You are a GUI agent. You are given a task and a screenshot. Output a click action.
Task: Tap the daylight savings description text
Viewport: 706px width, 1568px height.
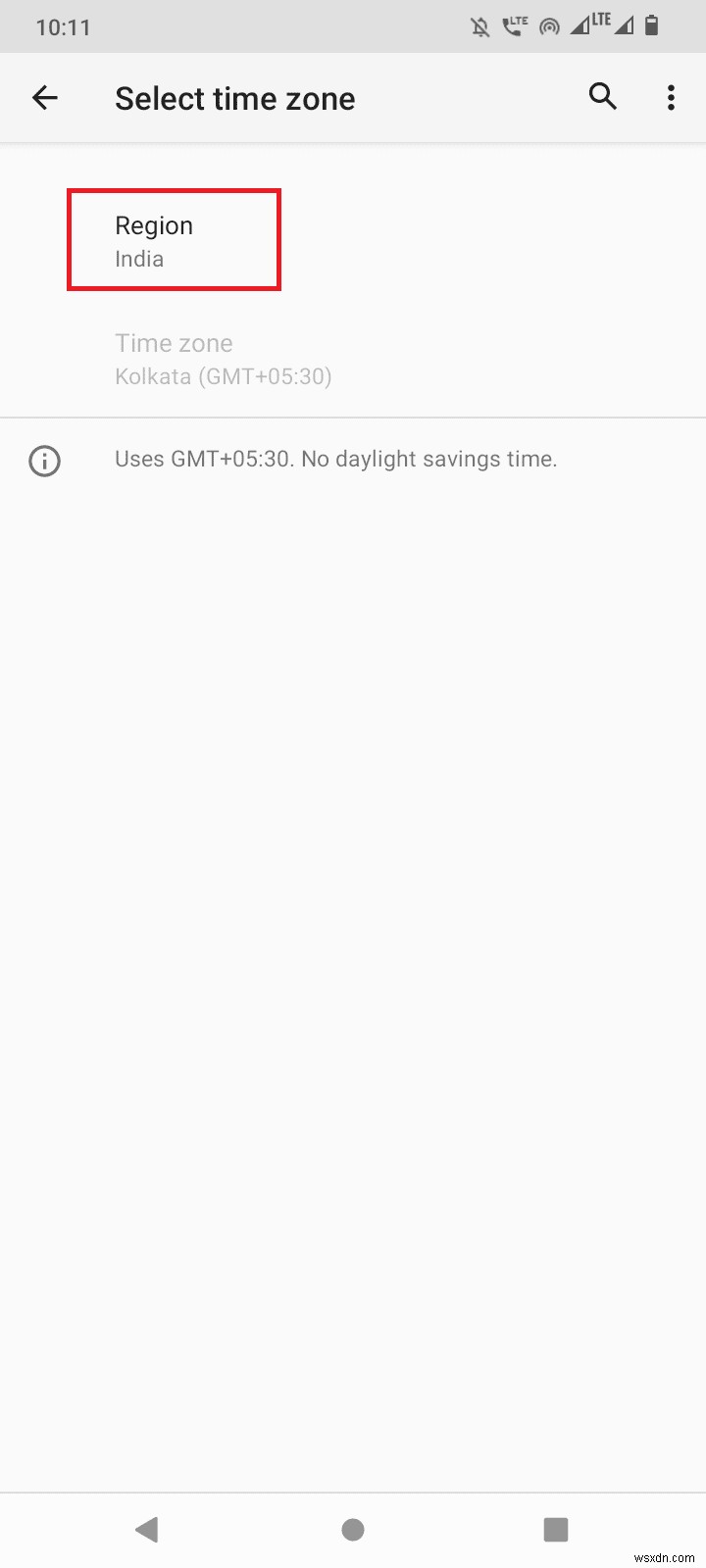336,458
